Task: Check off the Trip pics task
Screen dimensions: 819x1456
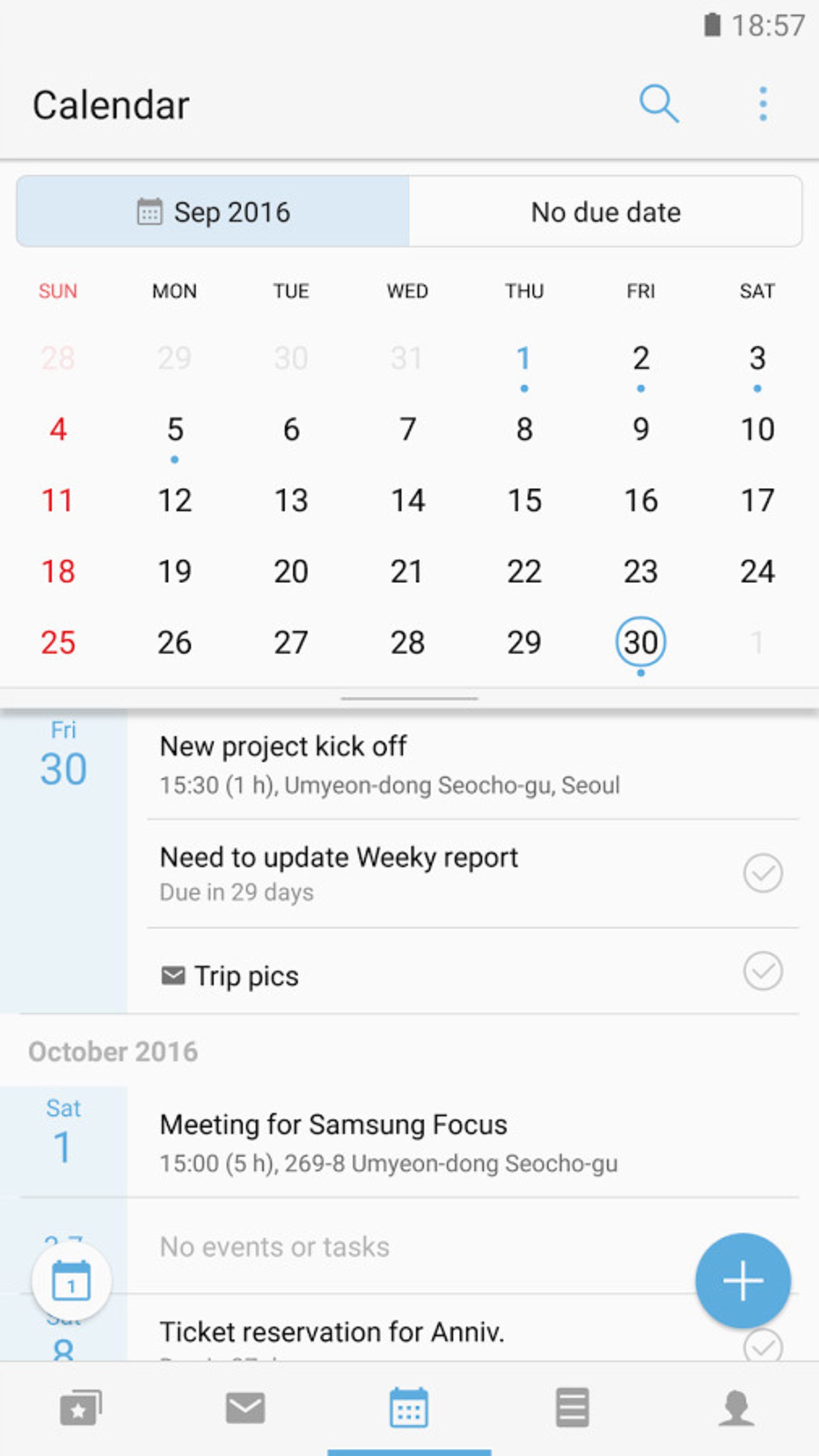Action: point(762,970)
